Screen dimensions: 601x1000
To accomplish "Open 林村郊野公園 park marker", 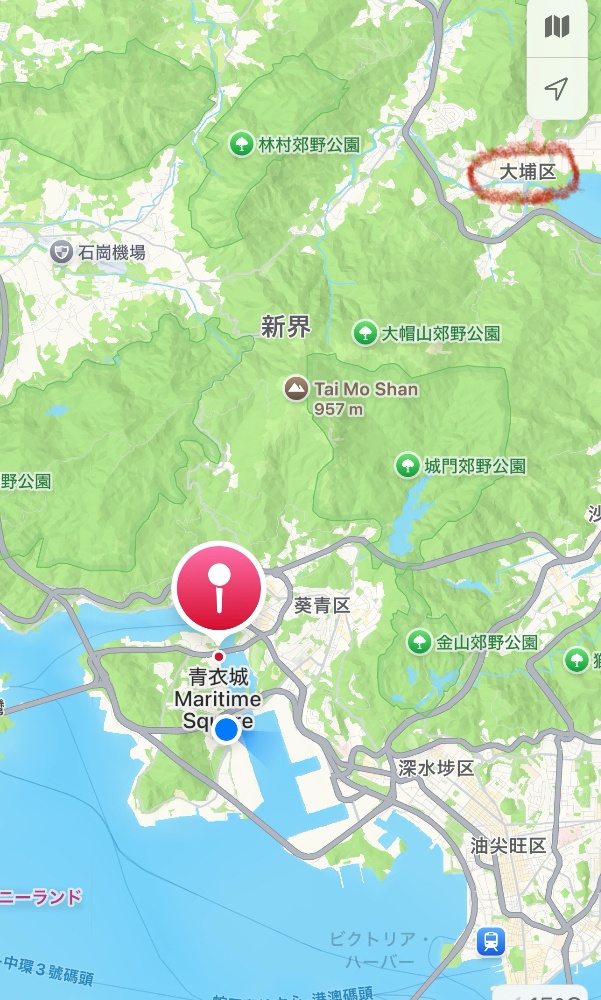I will tap(241, 144).
